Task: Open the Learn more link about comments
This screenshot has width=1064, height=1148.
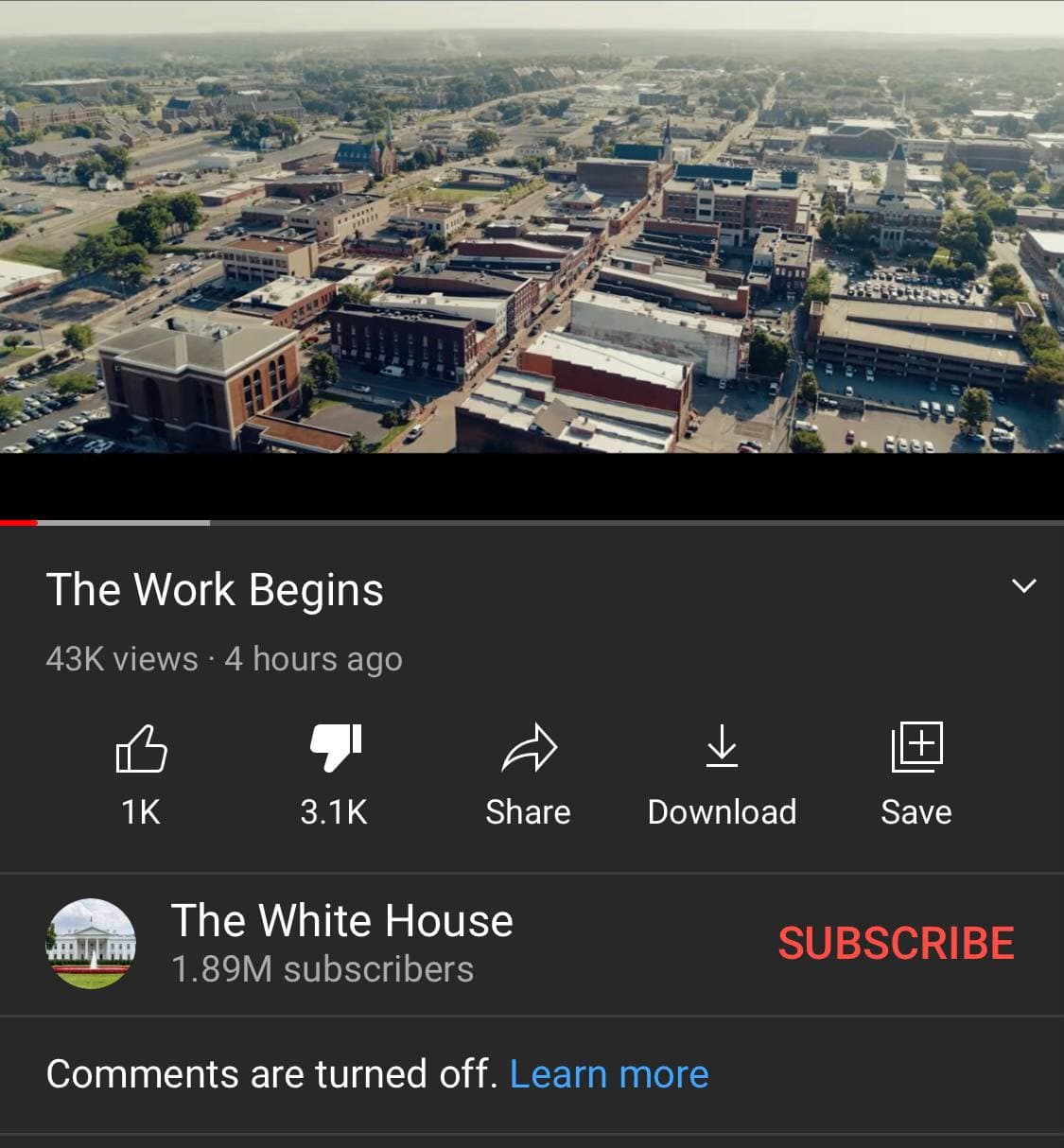Action: (608, 1074)
